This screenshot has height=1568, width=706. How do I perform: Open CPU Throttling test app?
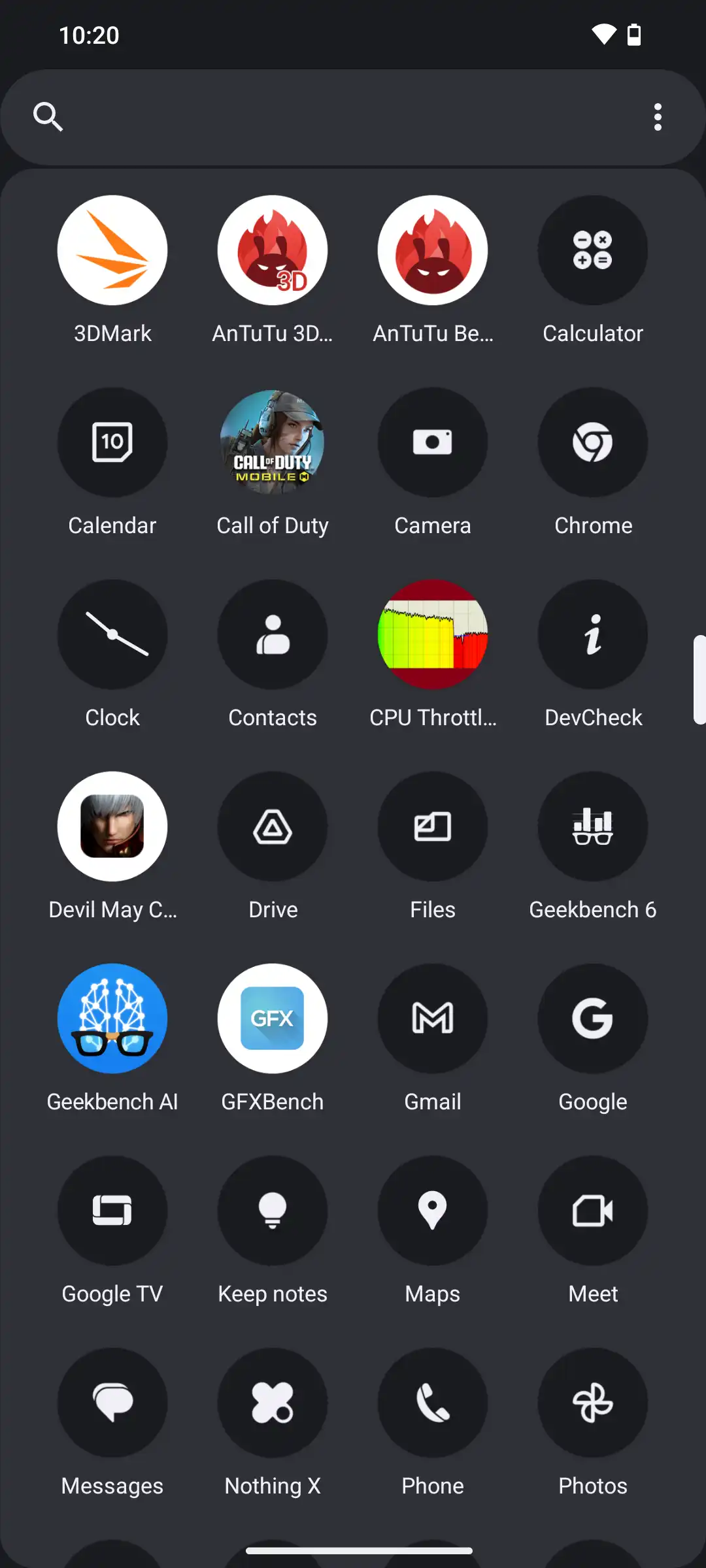(433, 634)
